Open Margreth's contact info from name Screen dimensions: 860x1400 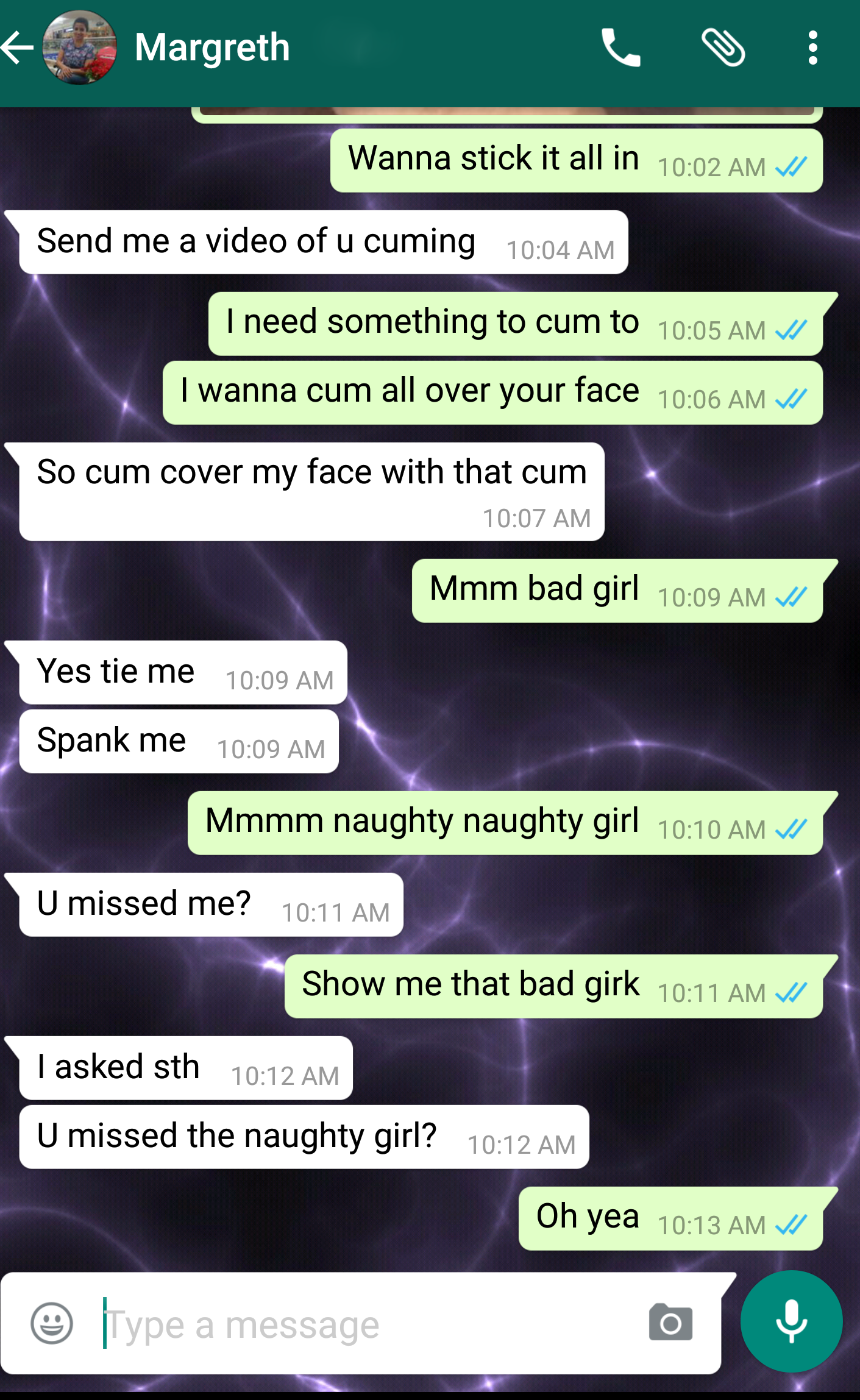tap(212, 48)
